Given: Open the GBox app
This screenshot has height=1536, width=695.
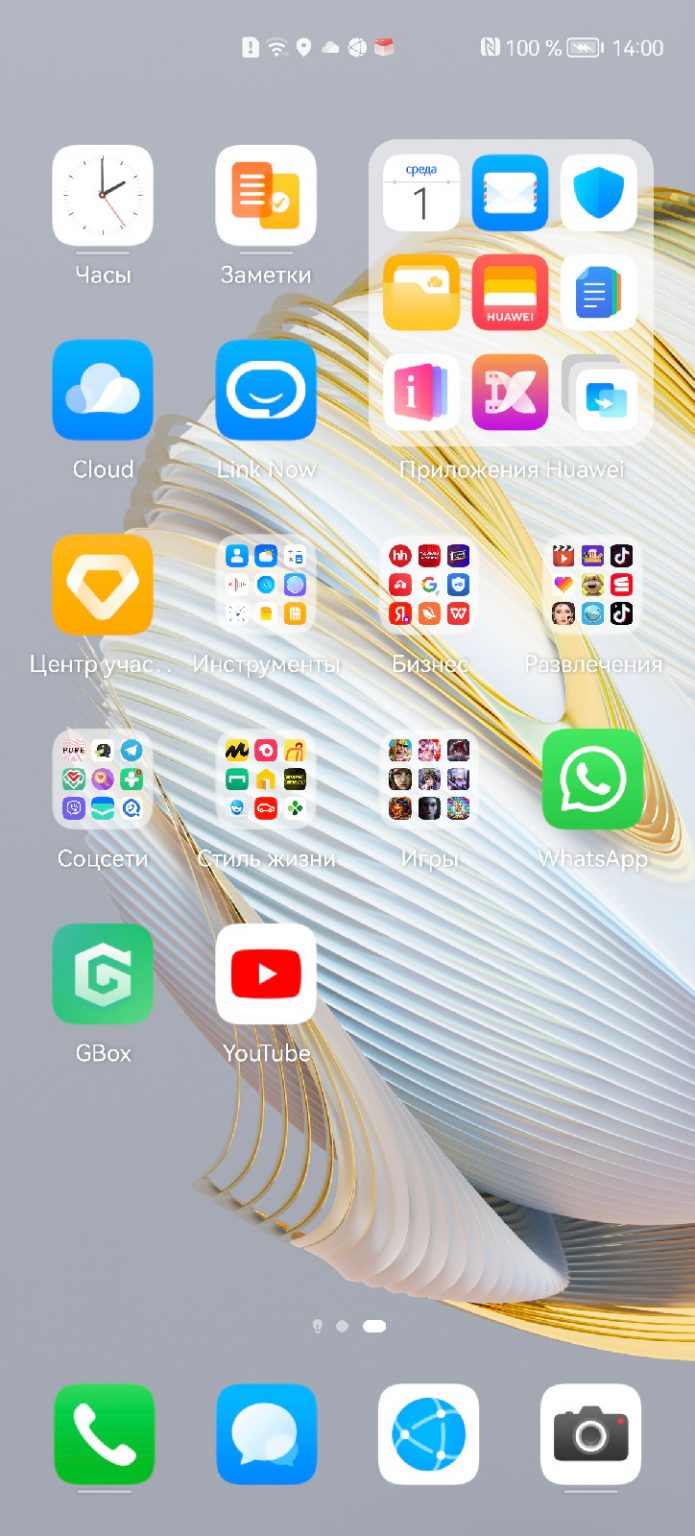Looking at the screenshot, I should click(102, 974).
